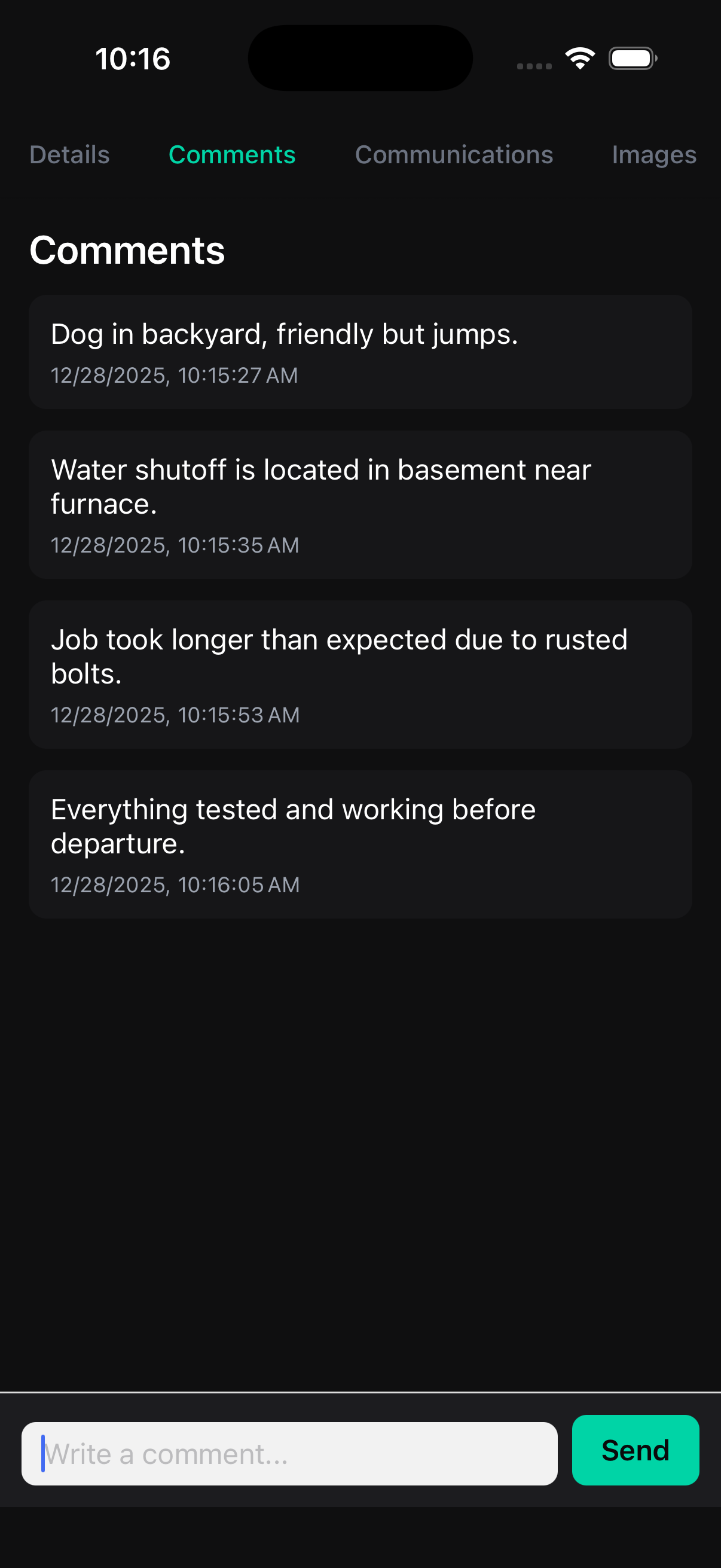Tap the Dynamic Island area
721x1568 pixels.
[360, 58]
